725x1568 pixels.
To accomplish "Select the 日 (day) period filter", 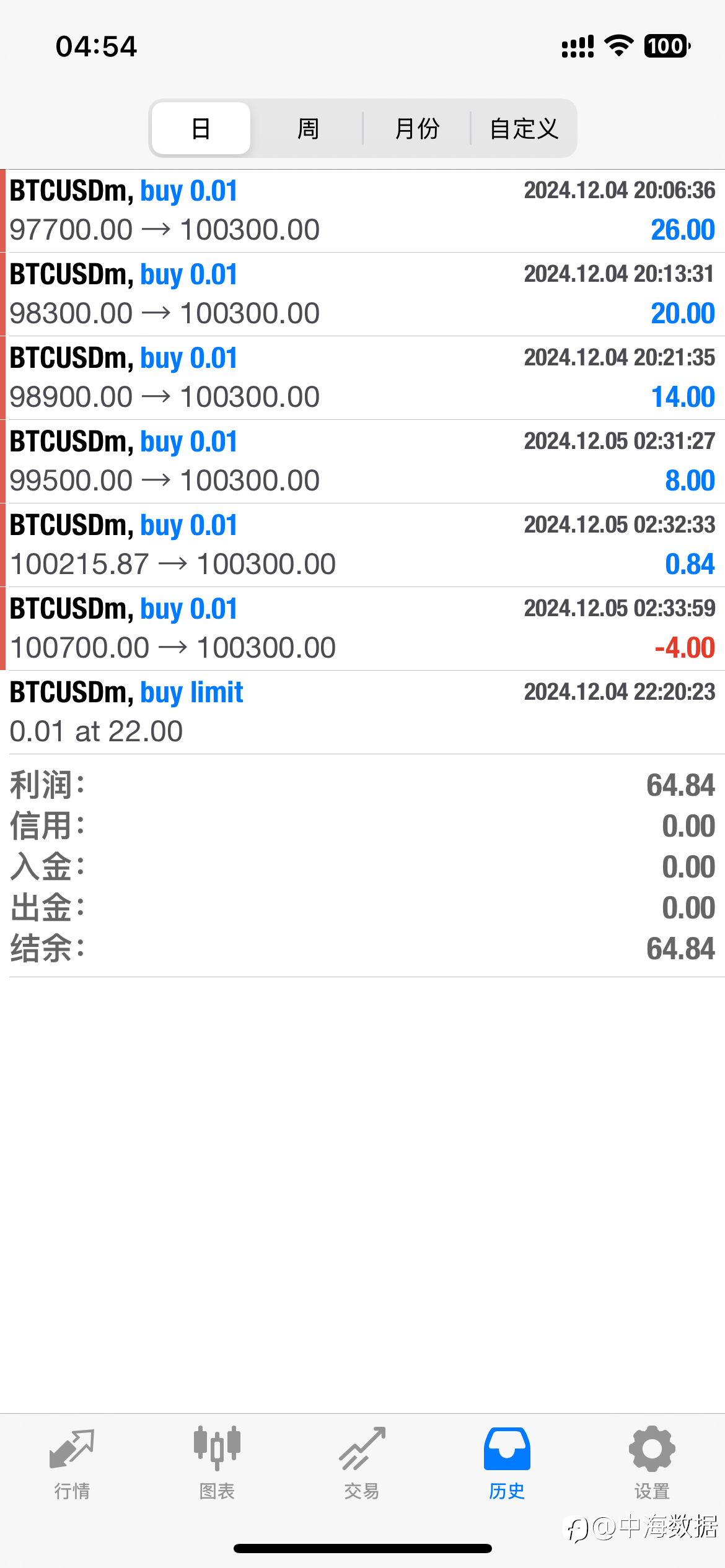I will click(201, 128).
